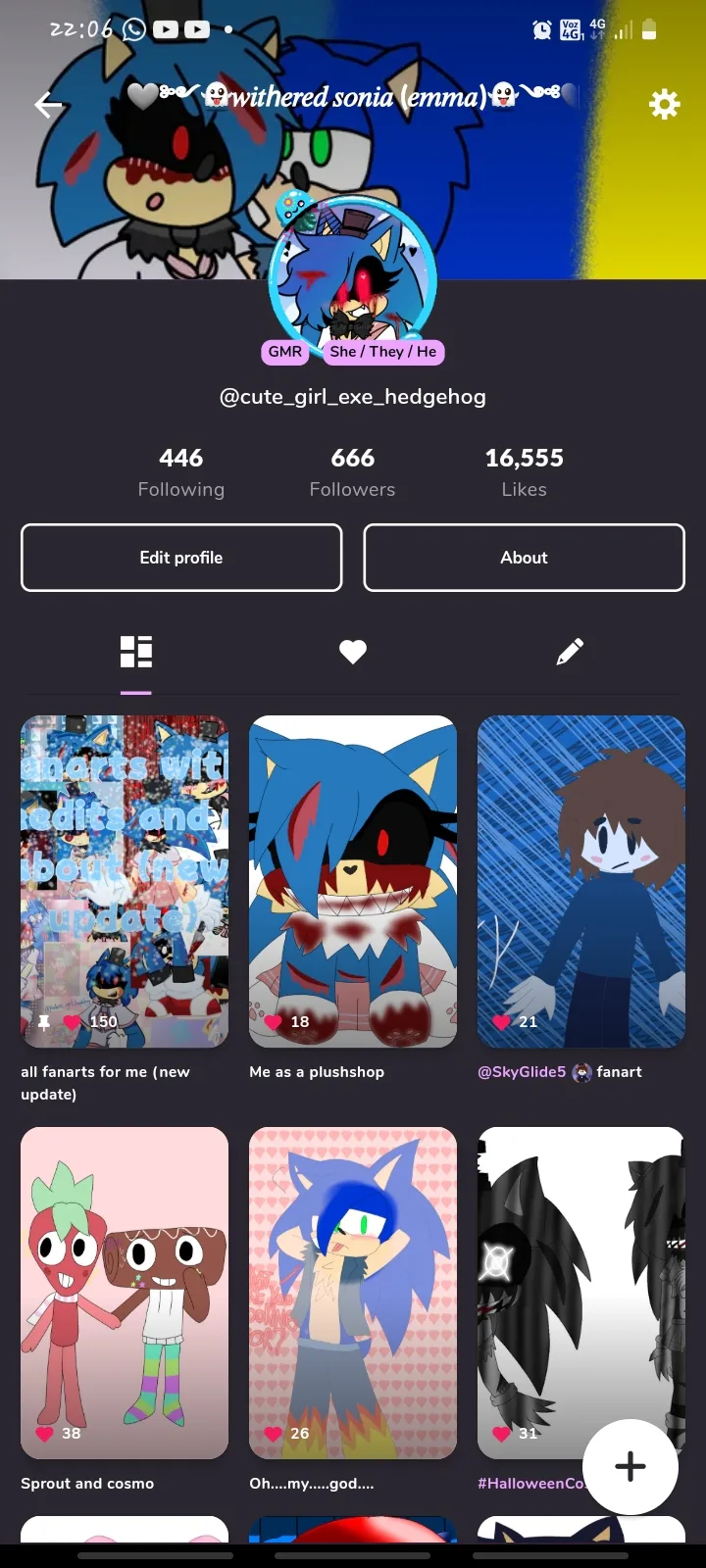Tap the profile avatar picture
Image resolution: width=706 pixels, height=1568 pixels.
pyautogui.click(x=353, y=279)
